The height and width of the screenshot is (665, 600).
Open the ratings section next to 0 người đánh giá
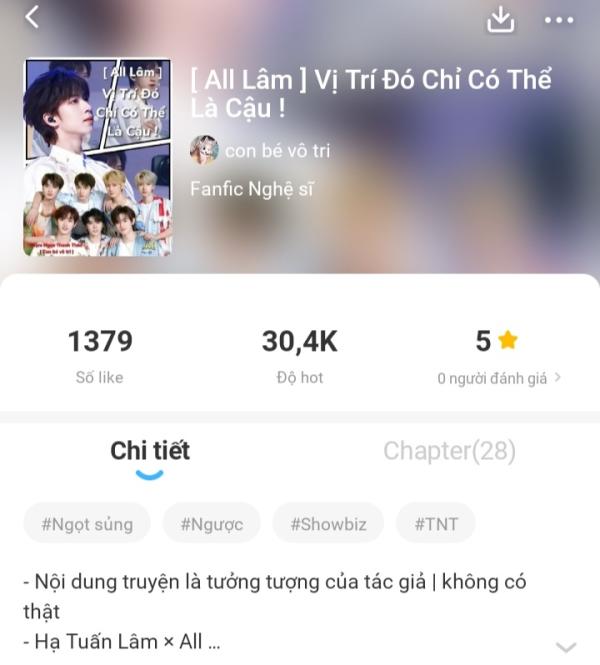499,378
